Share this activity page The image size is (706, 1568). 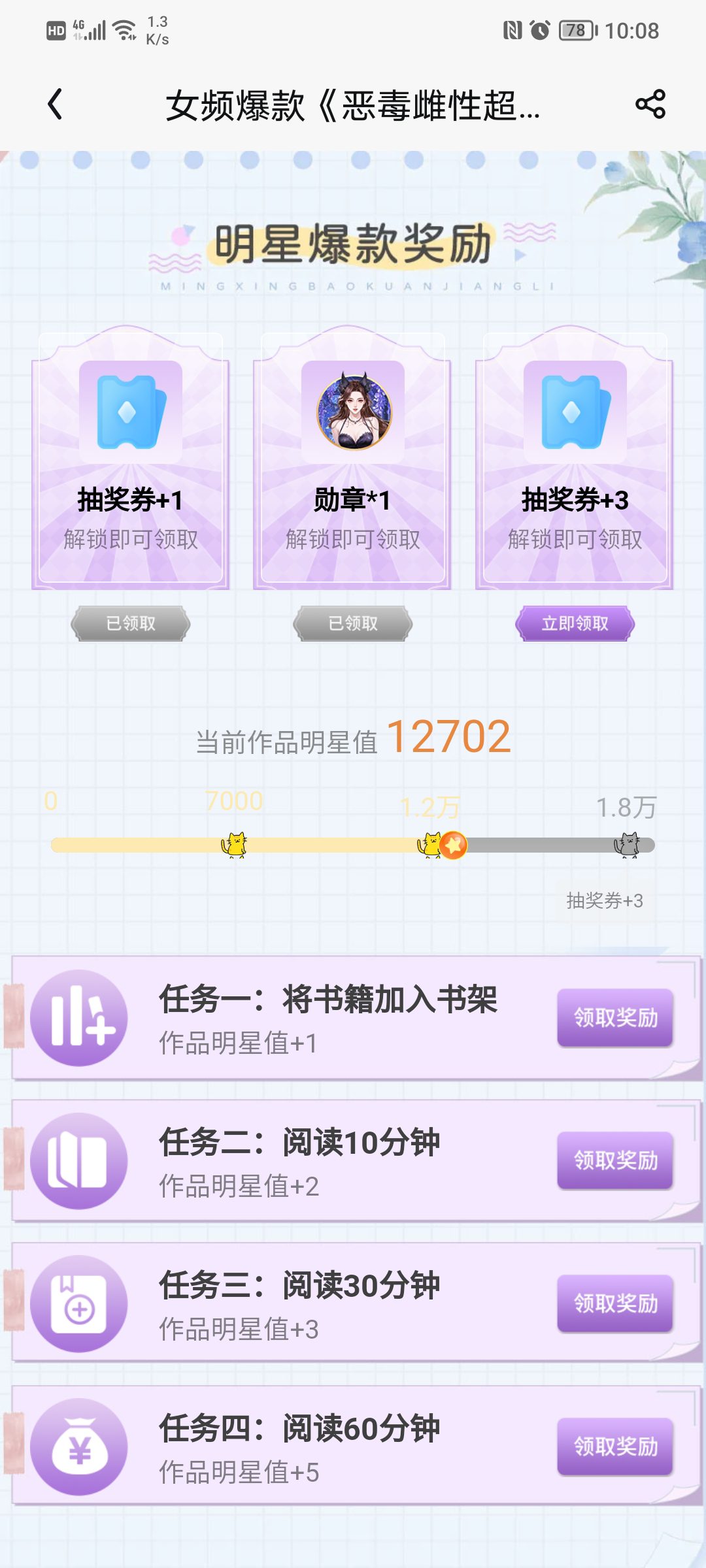(650, 105)
